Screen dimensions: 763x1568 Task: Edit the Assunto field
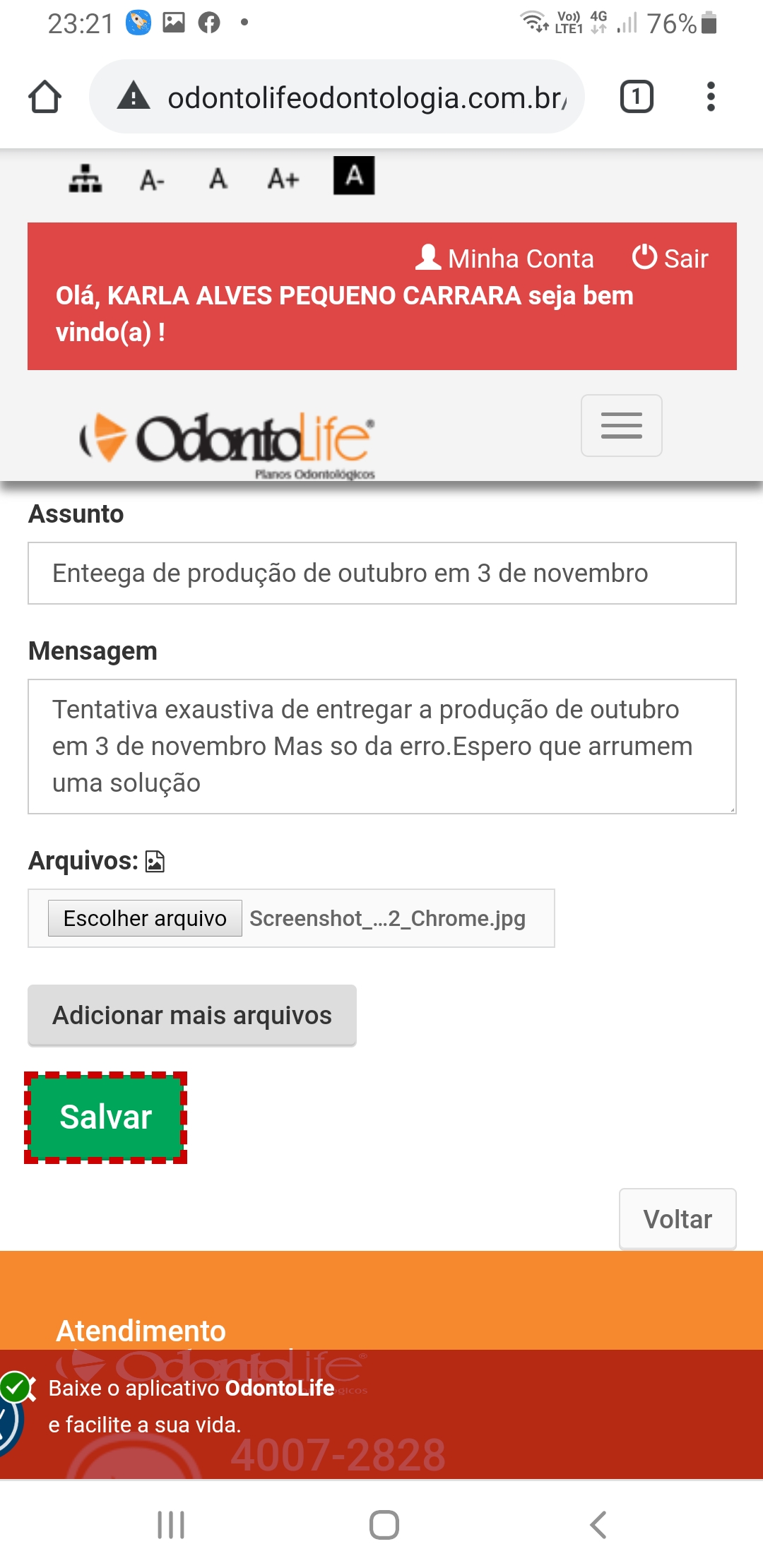point(381,573)
